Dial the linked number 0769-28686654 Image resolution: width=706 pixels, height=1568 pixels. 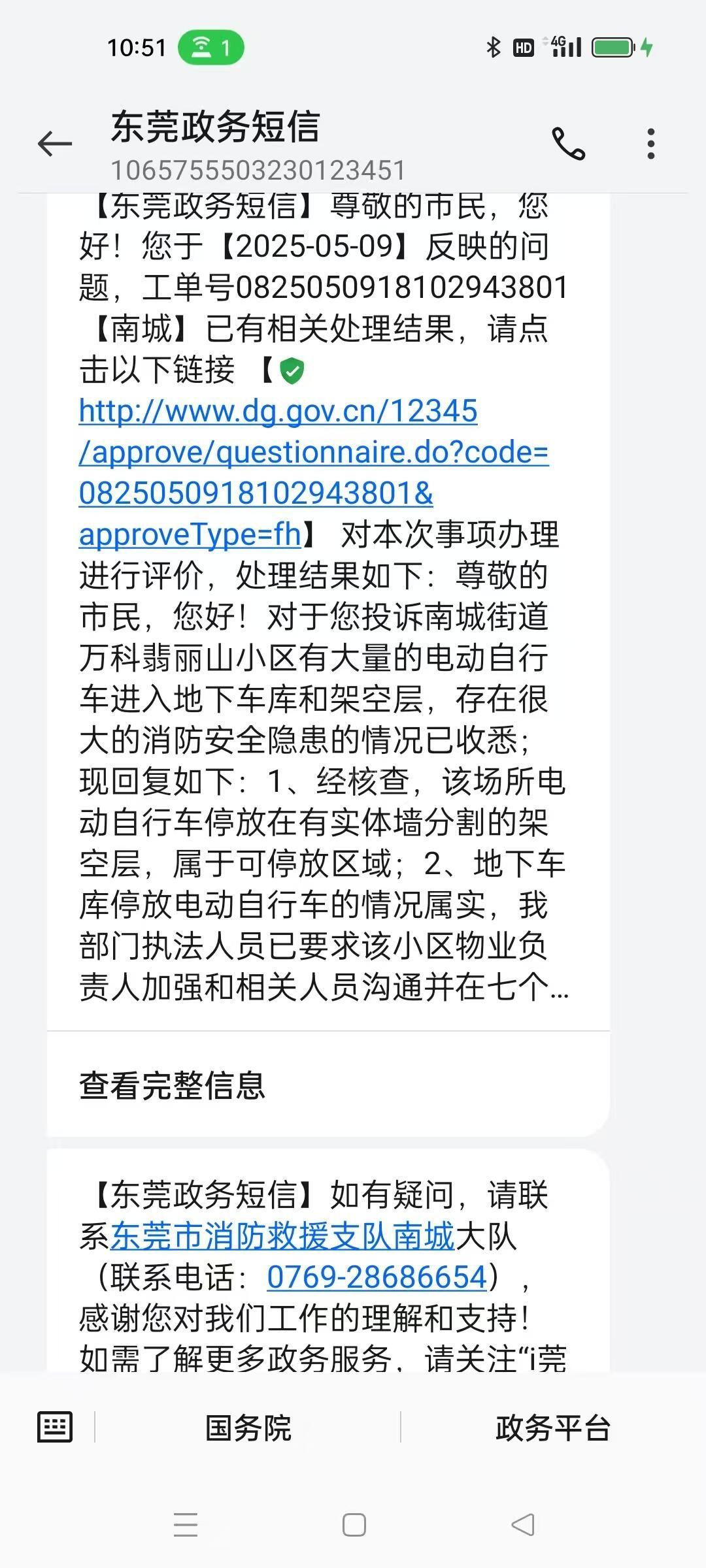pyautogui.click(x=377, y=1277)
